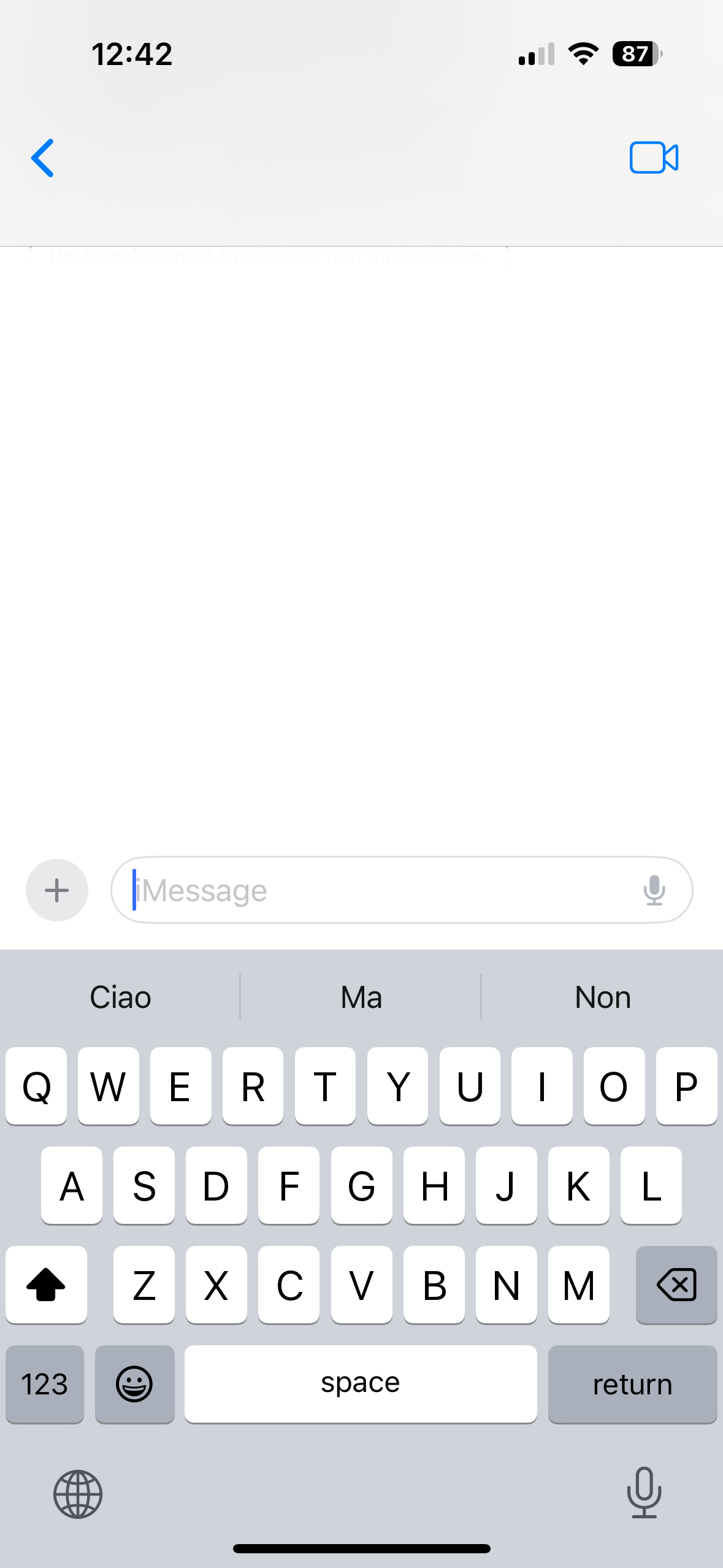Start a FaceTime video call

coord(654,158)
